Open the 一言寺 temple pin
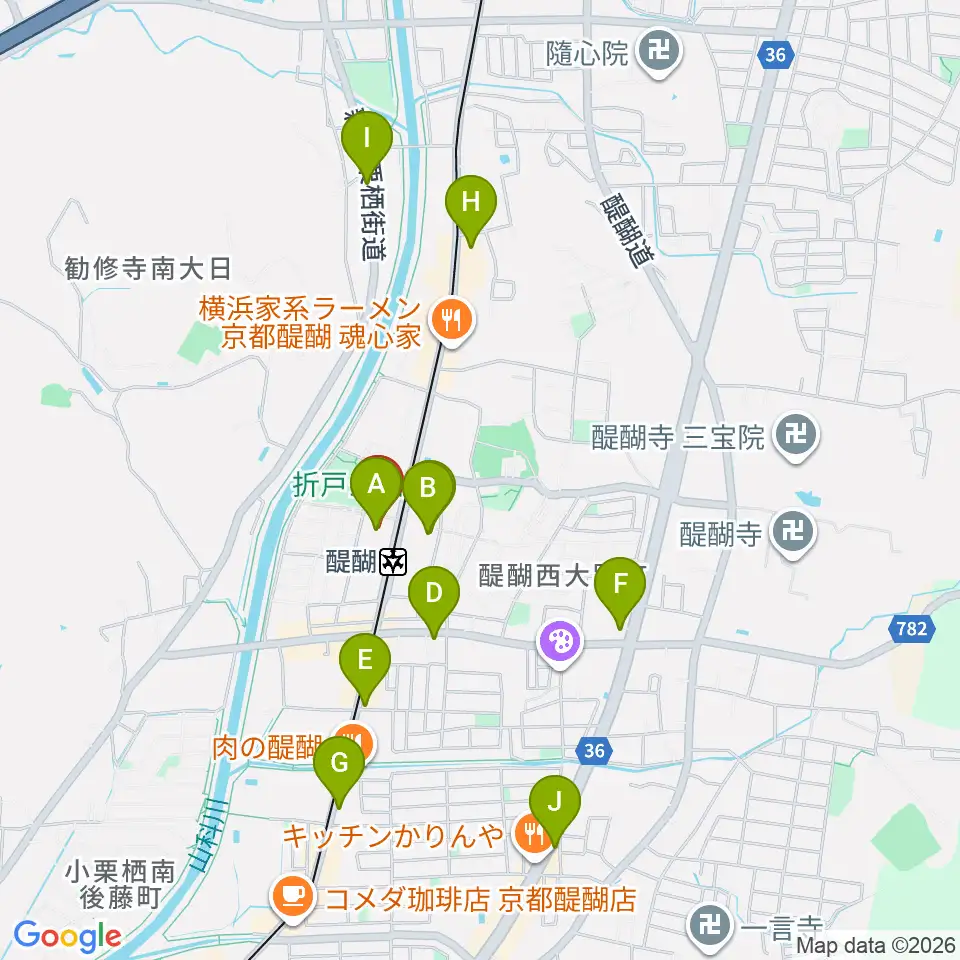 coord(710,928)
